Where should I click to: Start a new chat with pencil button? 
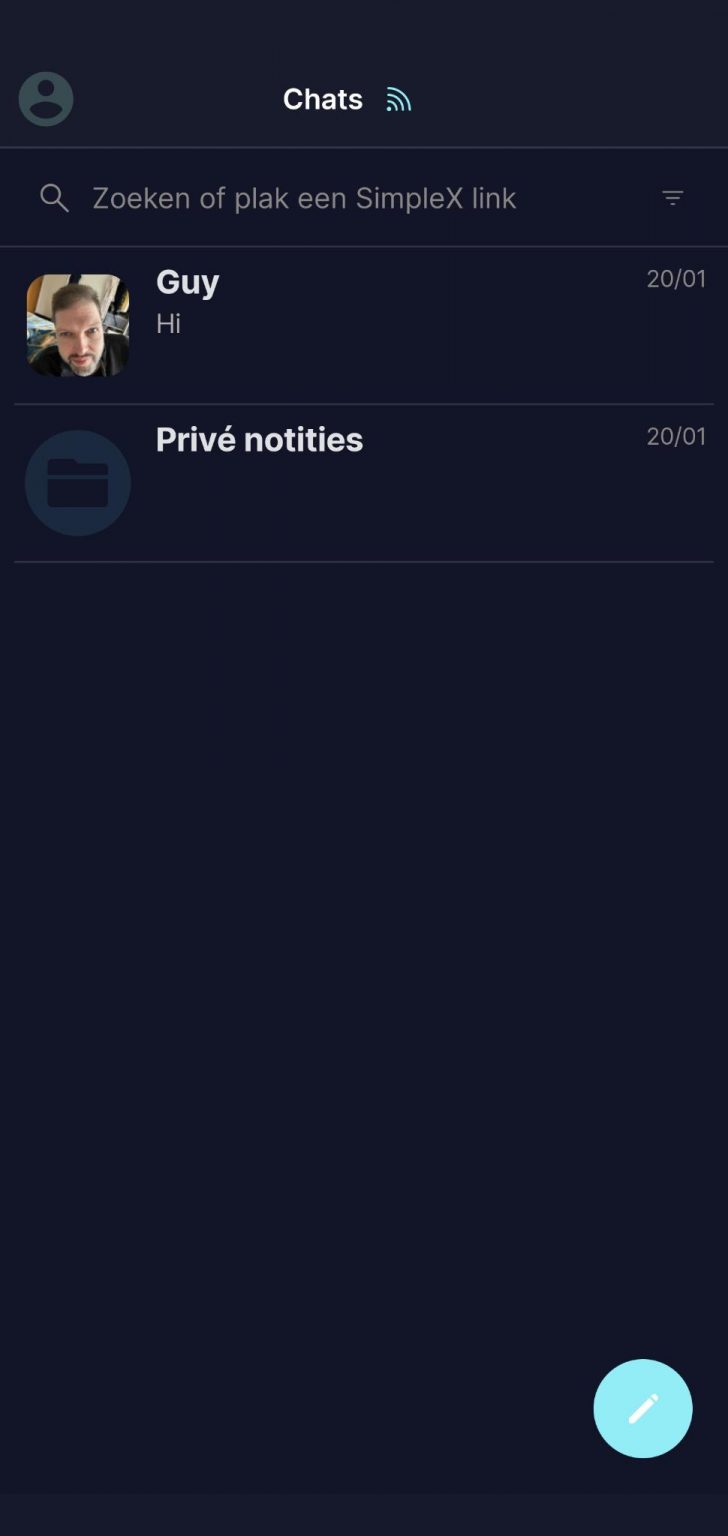coord(642,1408)
